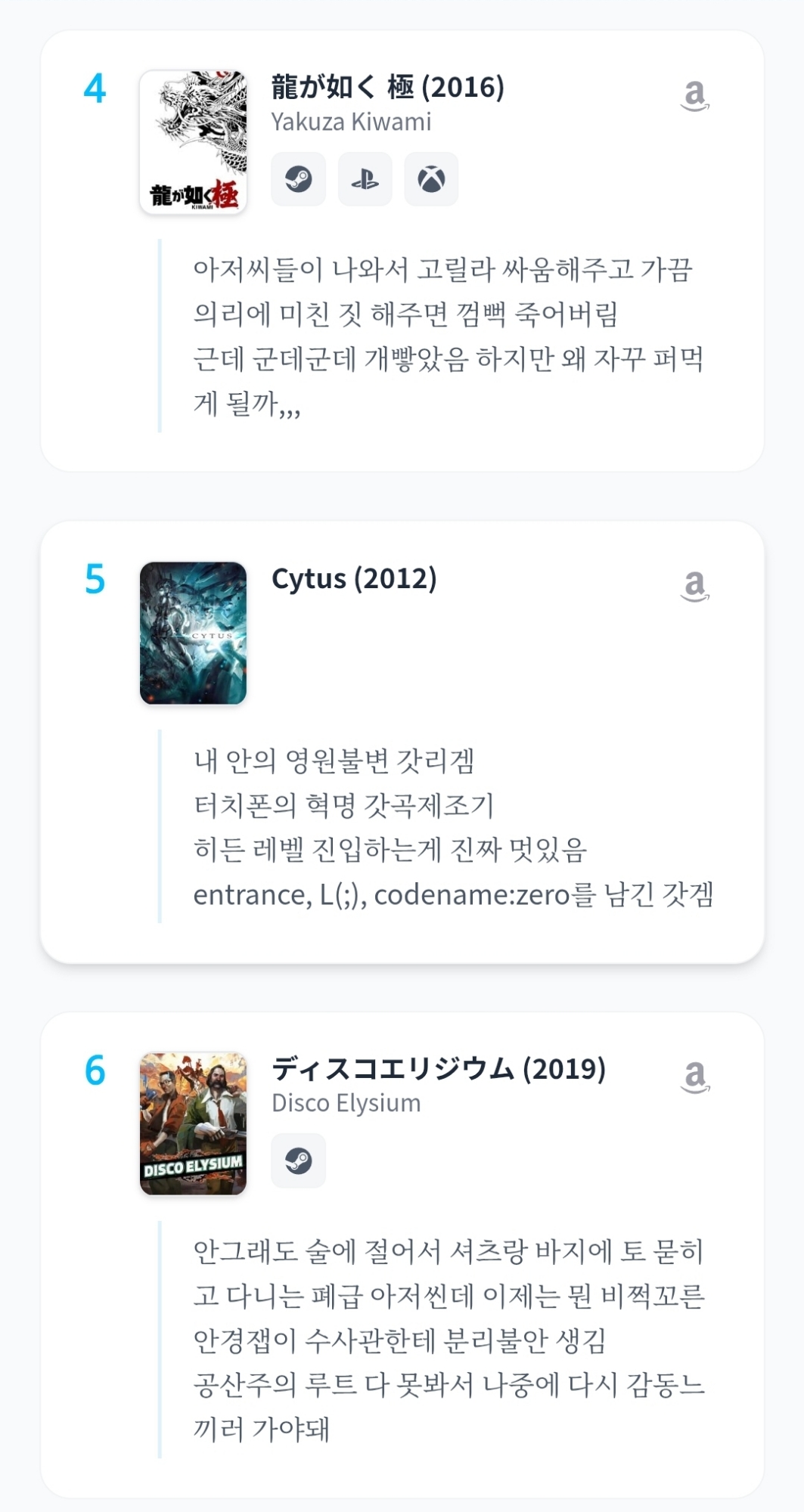Viewport: 804px width, 1512px height.
Task: Open Yakuza Kiwami on PlayStation
Action: tap(365, 179)
